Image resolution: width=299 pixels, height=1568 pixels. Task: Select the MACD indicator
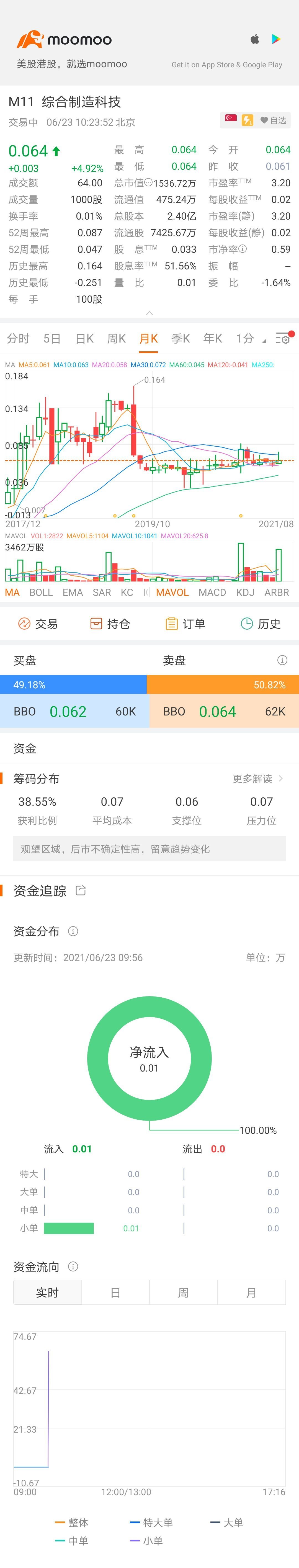tap(212, 592)
